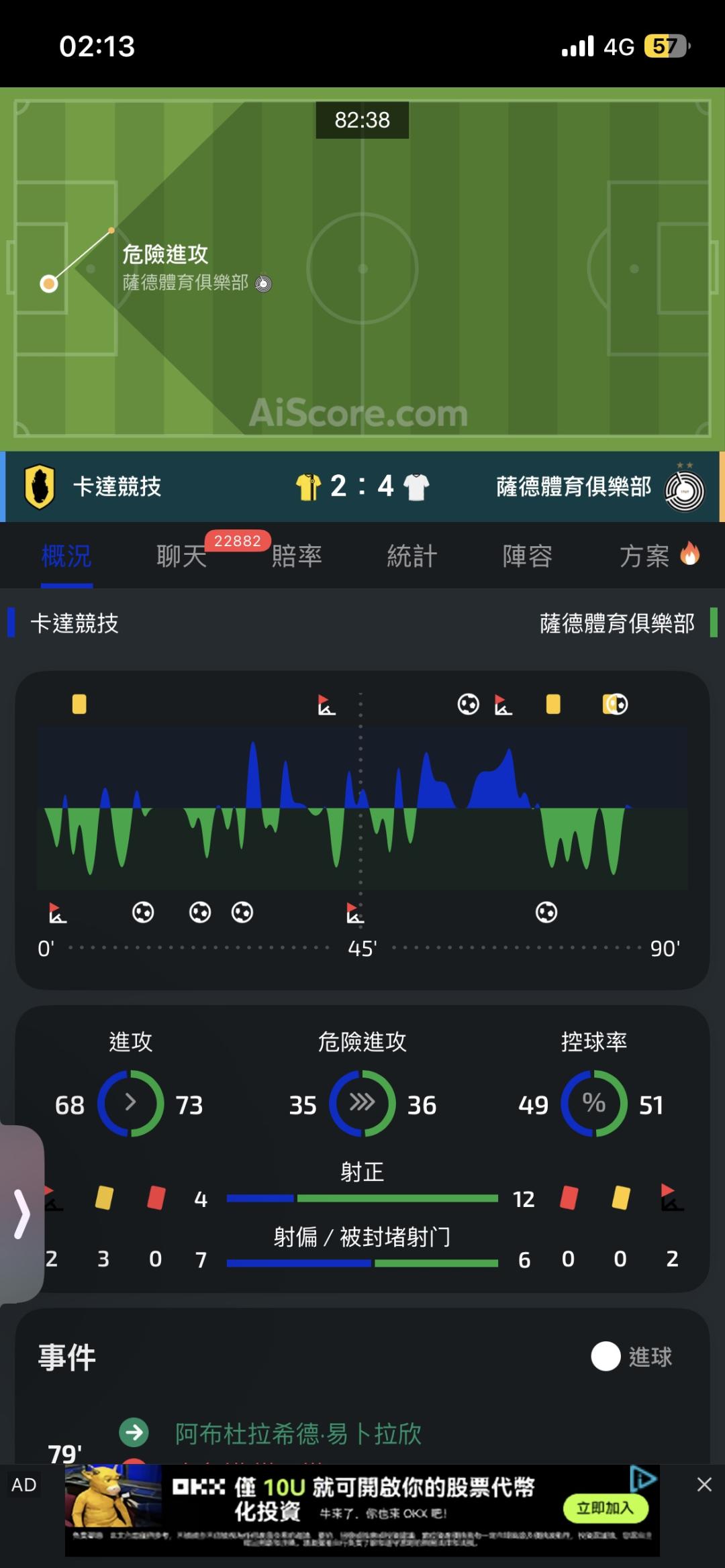The image size is (725, 1568).
Task: Open the AdChoices icon on the ad
Action: [642, 1477]
